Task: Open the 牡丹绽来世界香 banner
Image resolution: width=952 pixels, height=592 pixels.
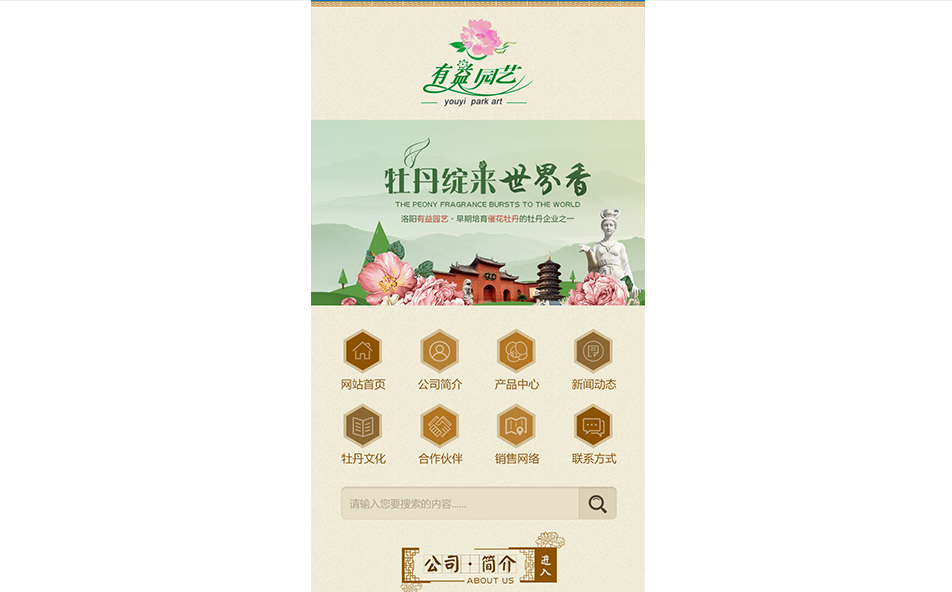Action: 478,212
